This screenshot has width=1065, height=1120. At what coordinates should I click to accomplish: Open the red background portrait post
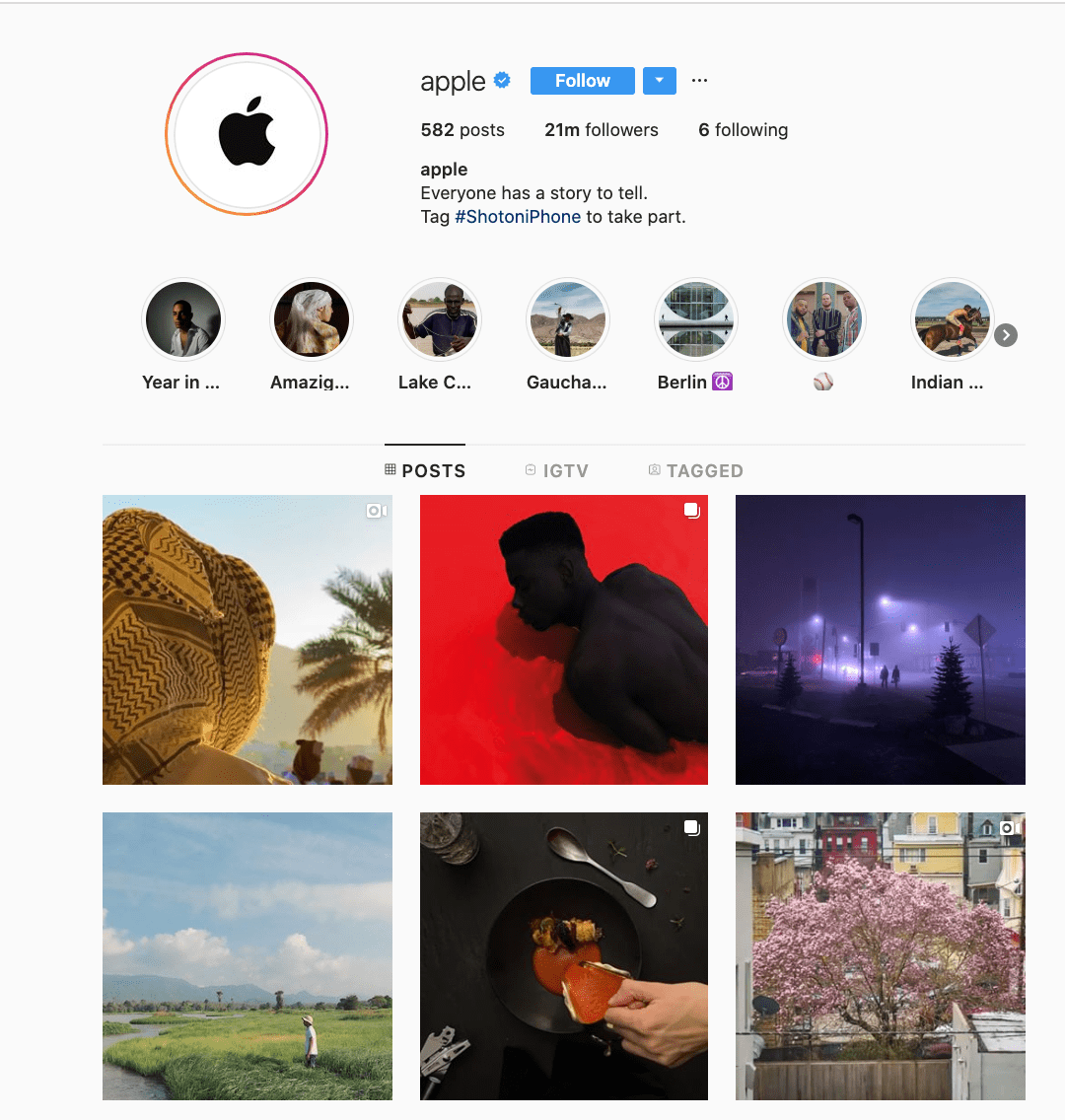click(x=564, y=640)
